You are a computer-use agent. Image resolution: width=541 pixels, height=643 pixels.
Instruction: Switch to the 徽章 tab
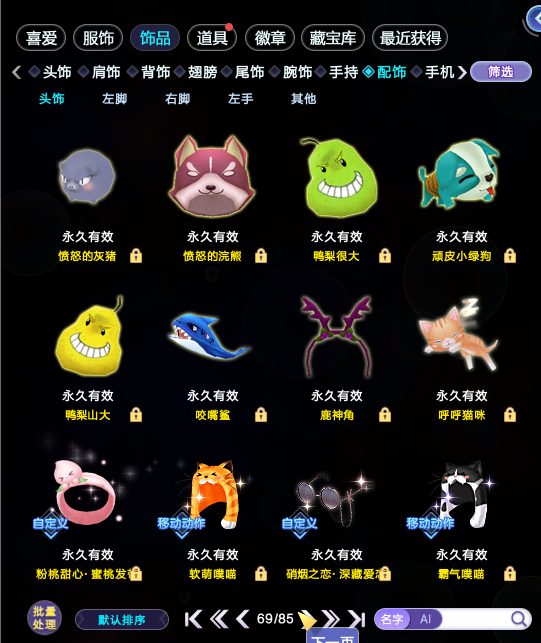coord(269,38)
